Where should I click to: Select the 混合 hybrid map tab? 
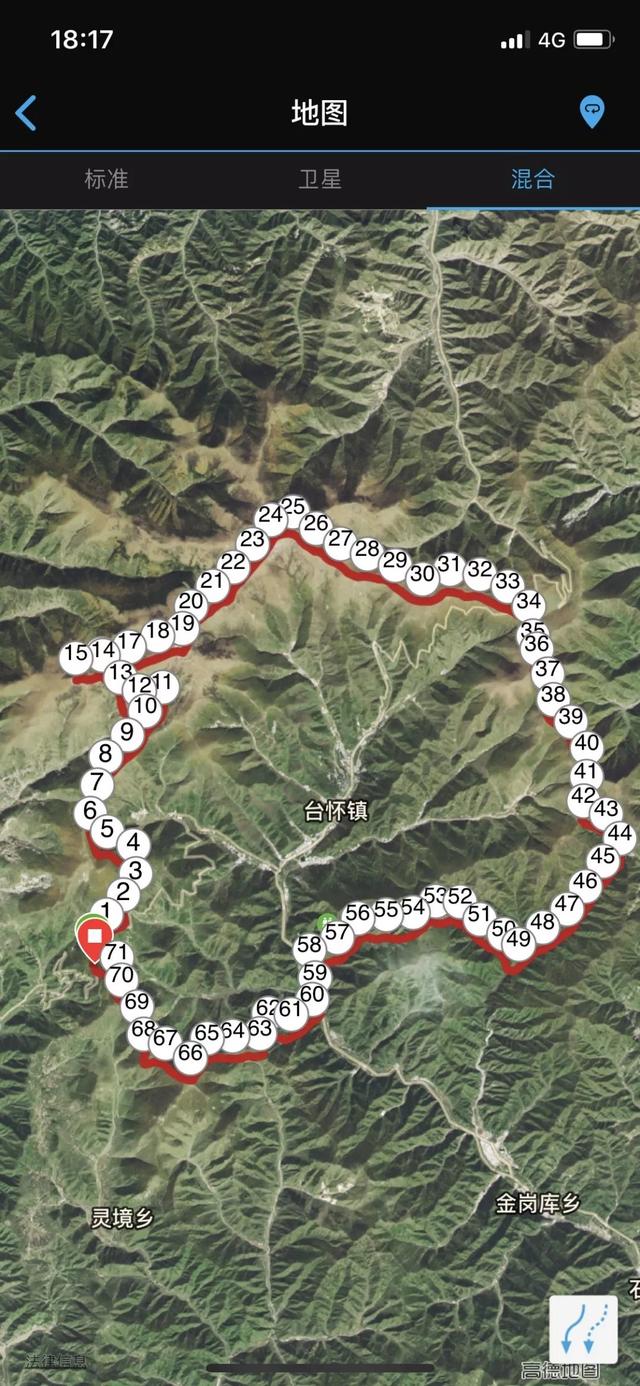532,180
